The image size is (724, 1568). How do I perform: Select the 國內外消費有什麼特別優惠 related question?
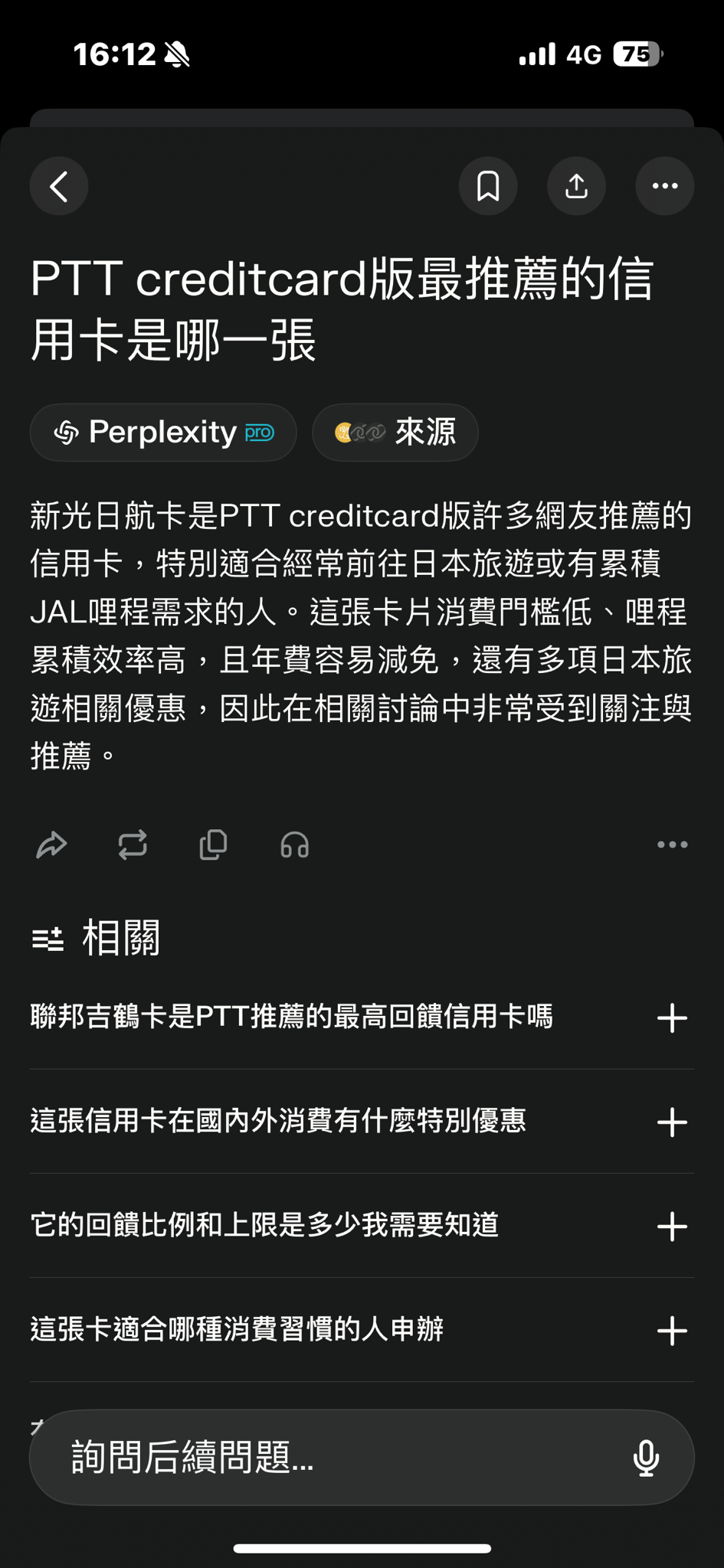362,1122
